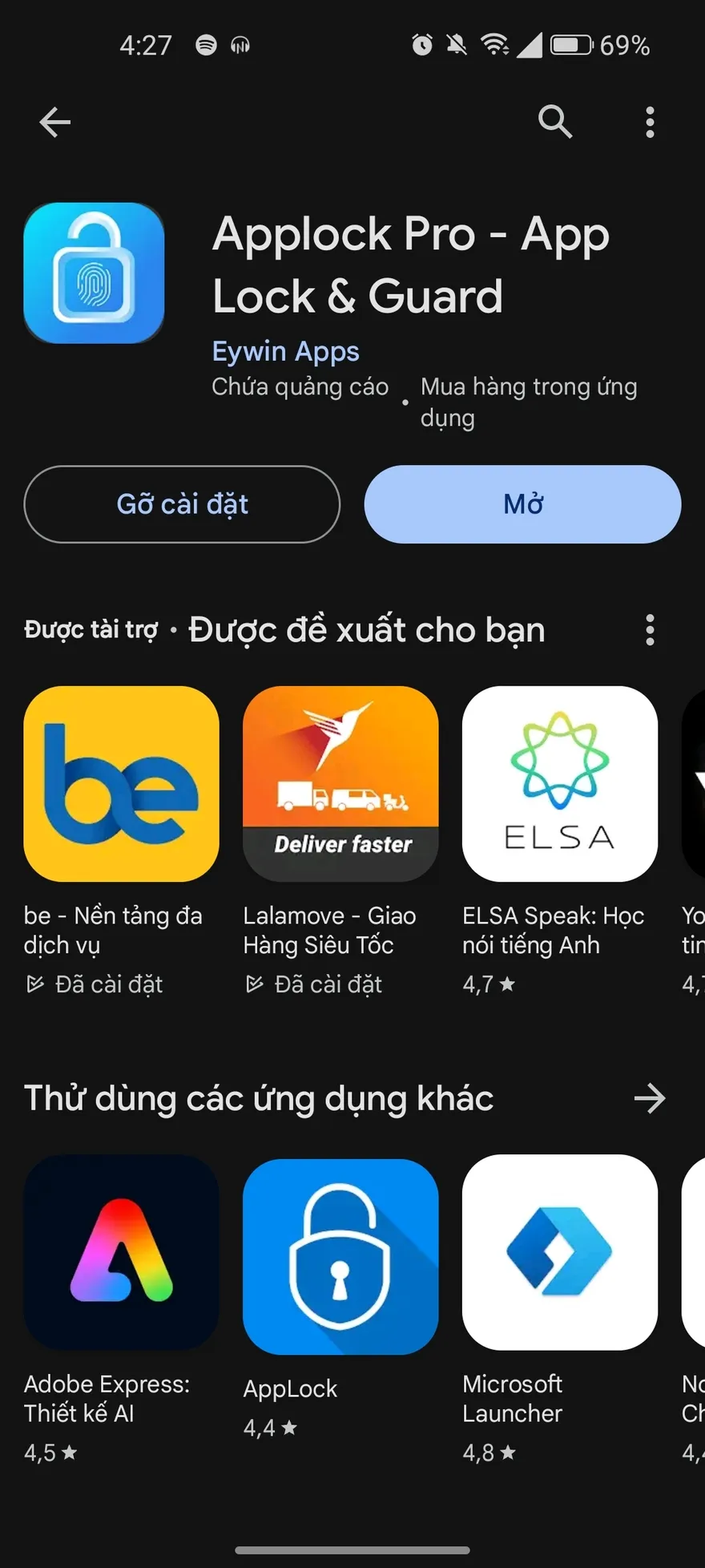Open the Eywin Apps developer page
This screenshot has height=1568, width=705.
(285, 351)
